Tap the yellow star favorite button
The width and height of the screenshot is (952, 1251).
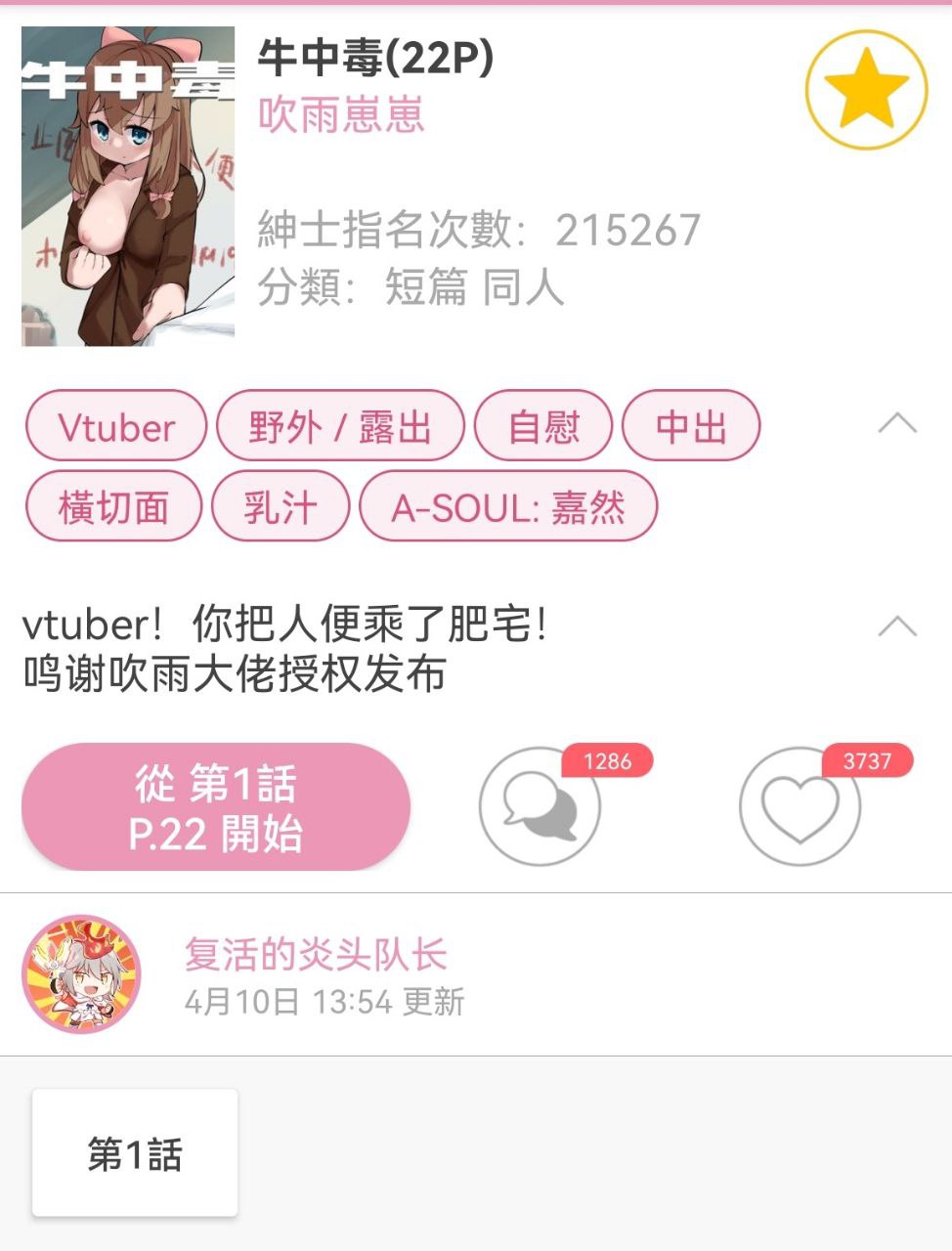click(x=865, y=89)
